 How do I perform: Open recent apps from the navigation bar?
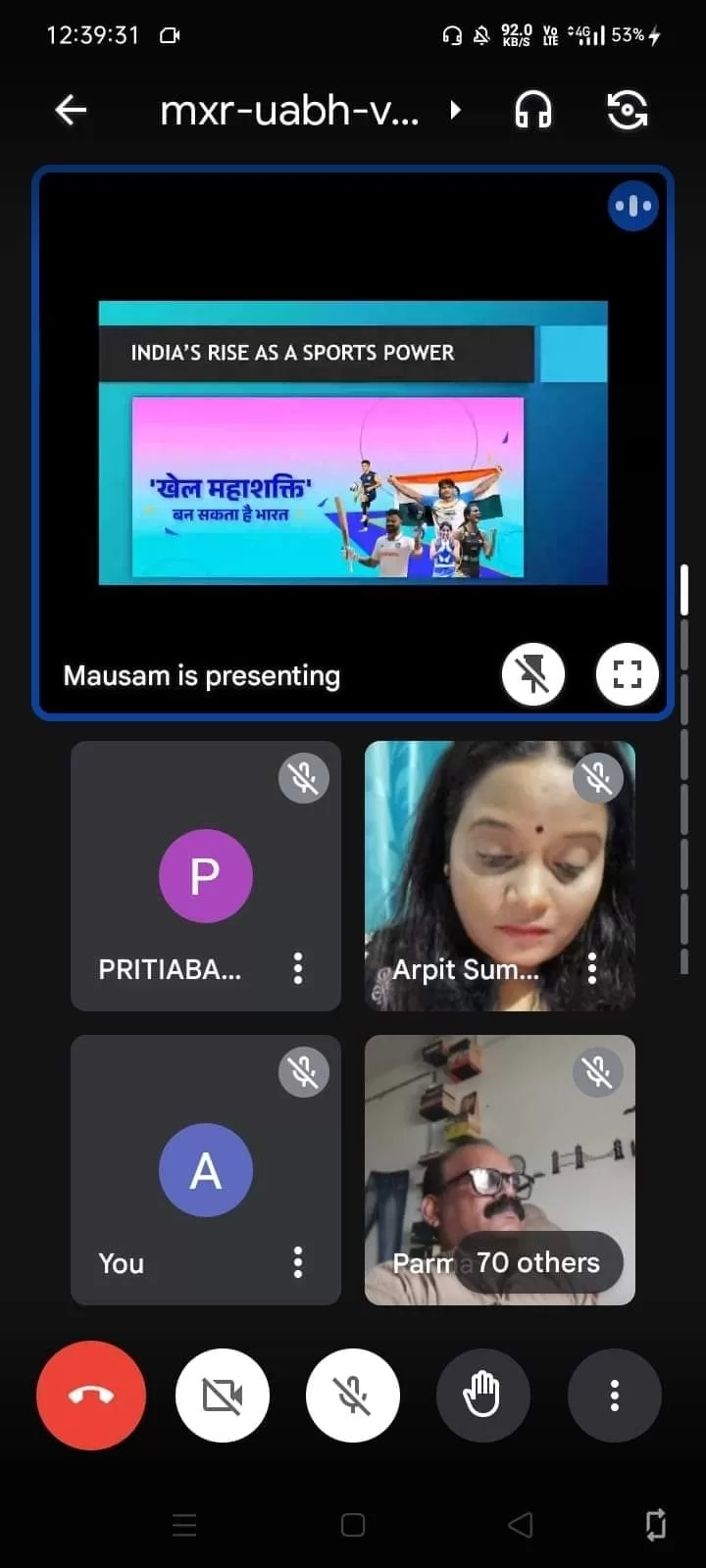184,1525
